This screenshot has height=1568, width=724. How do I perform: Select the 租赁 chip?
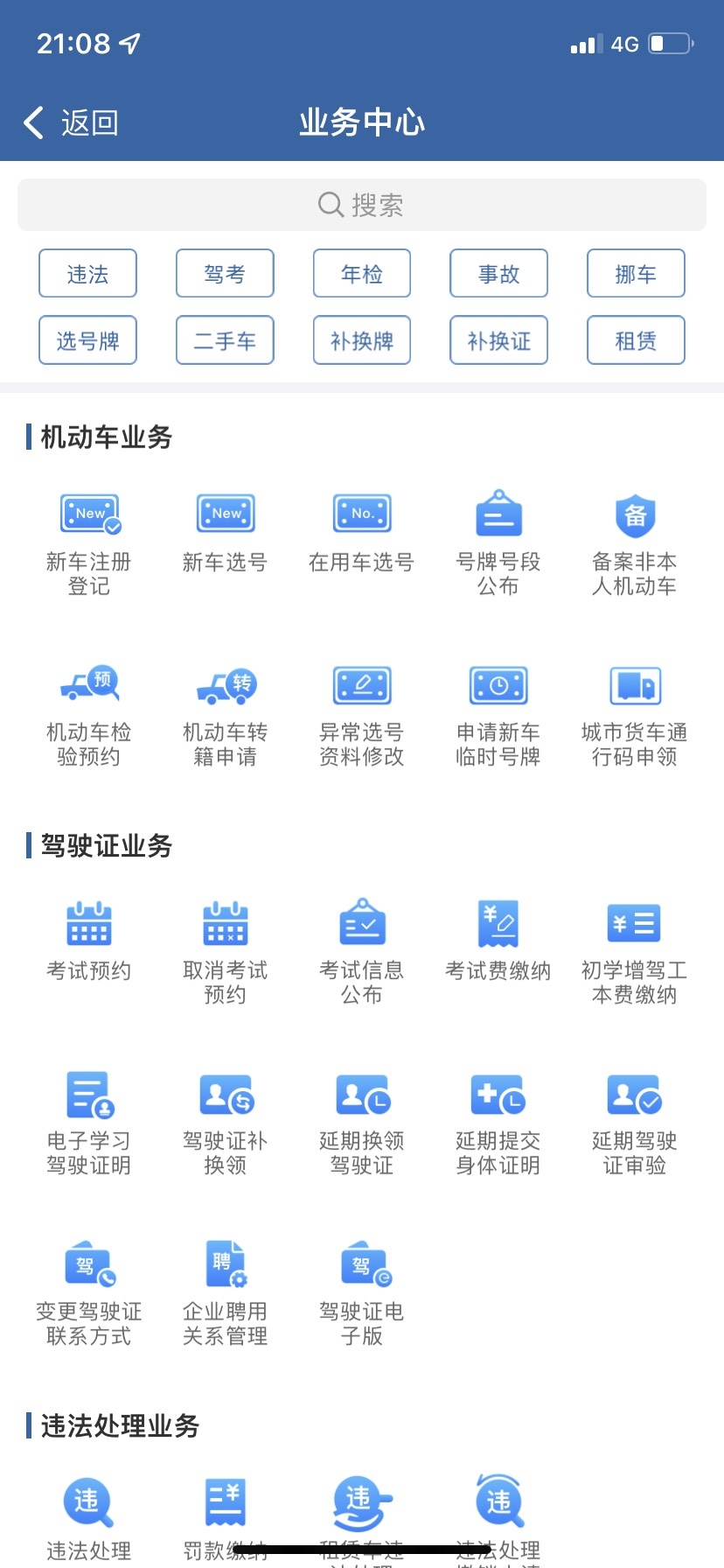point(636,340)
